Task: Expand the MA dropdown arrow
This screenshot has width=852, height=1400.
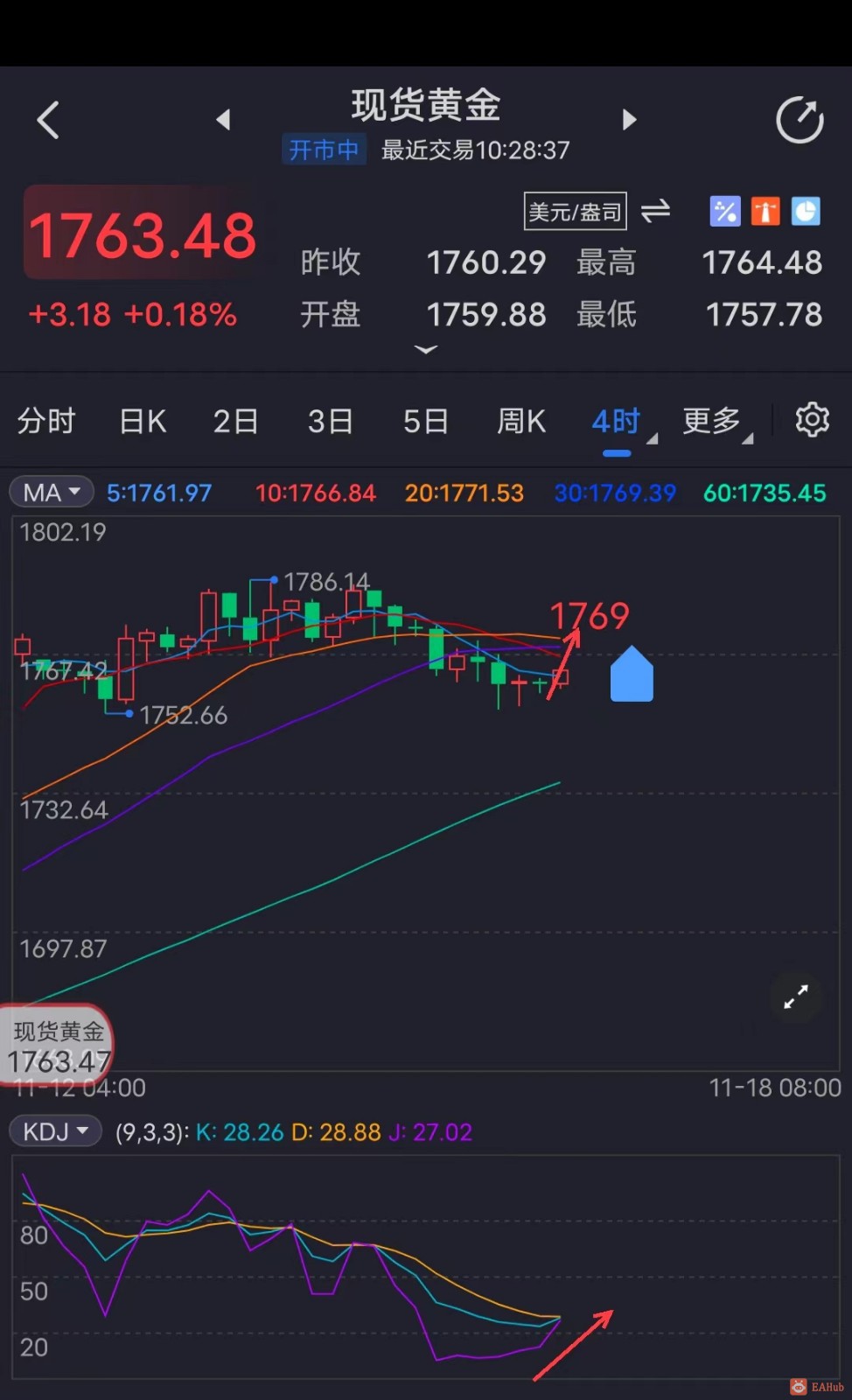Action: pos(74,492)
